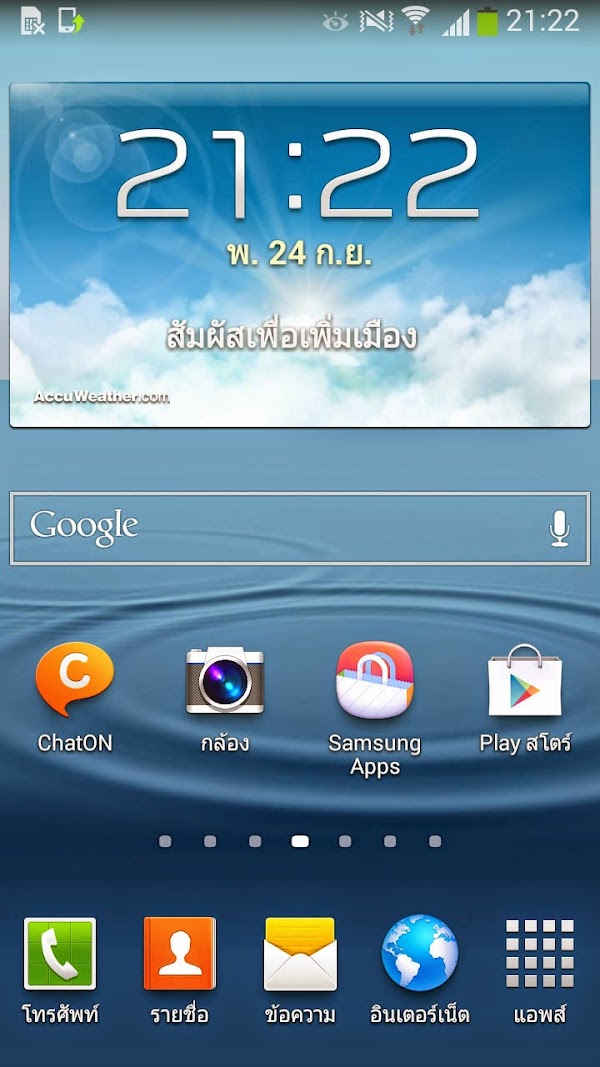Open the messages app in dock
Viewport: 600px width, 1067px height.
(x=300, y=954)
